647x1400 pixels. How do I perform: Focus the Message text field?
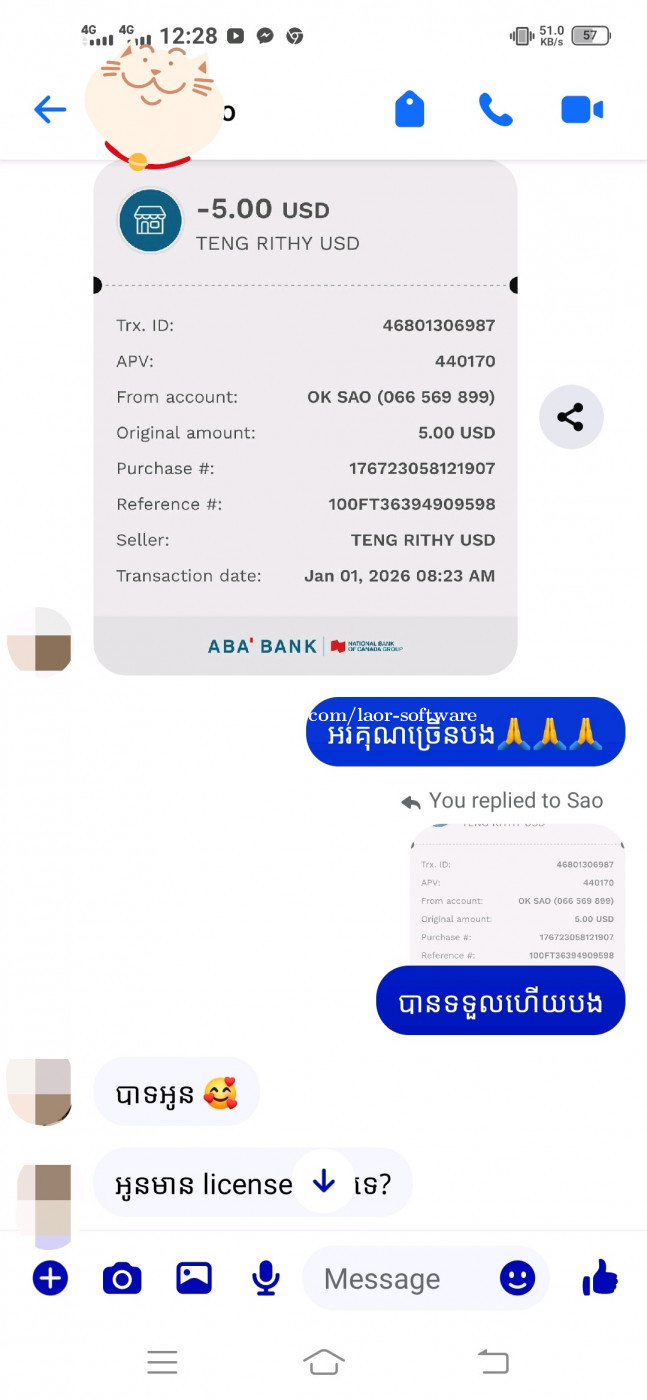(400, 1278)
